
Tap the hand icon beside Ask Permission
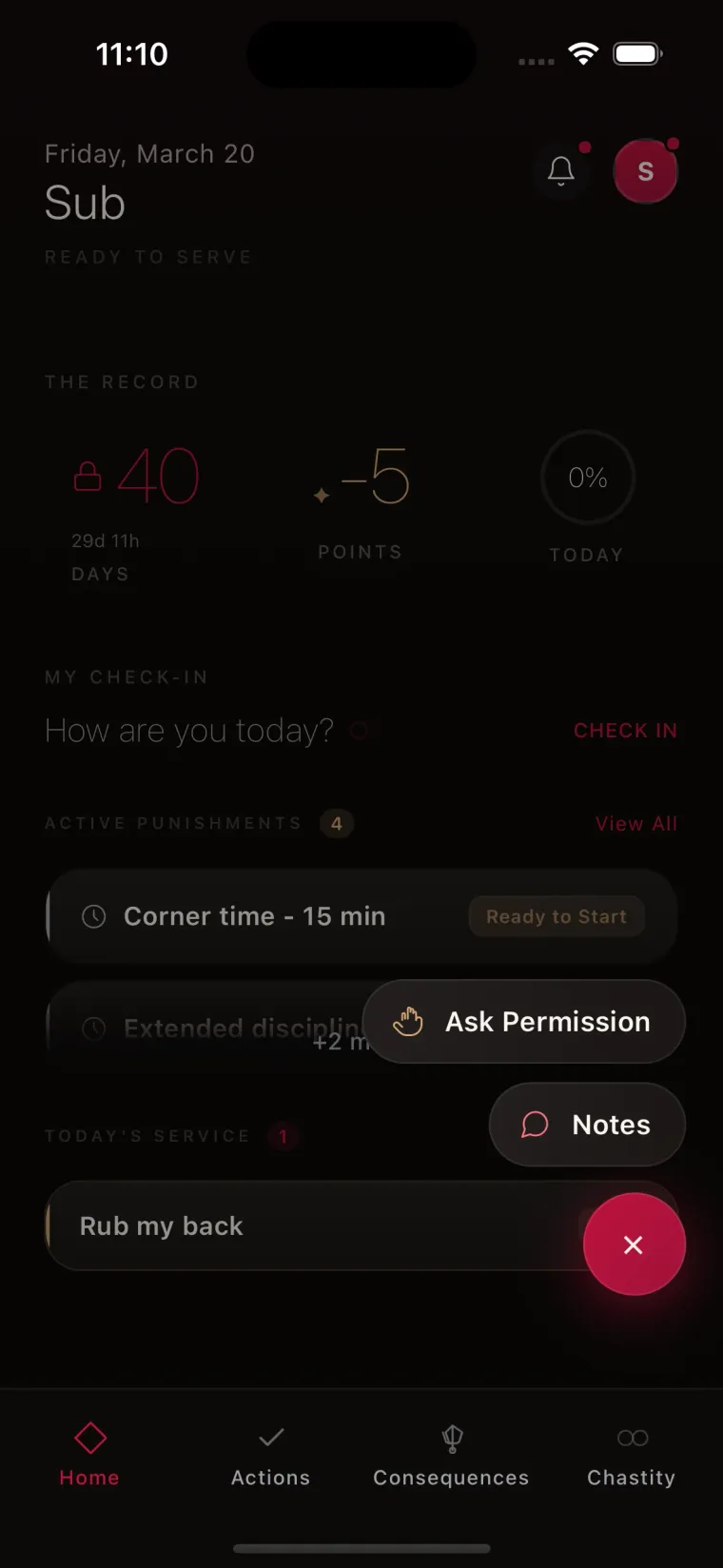(408, 1021)
